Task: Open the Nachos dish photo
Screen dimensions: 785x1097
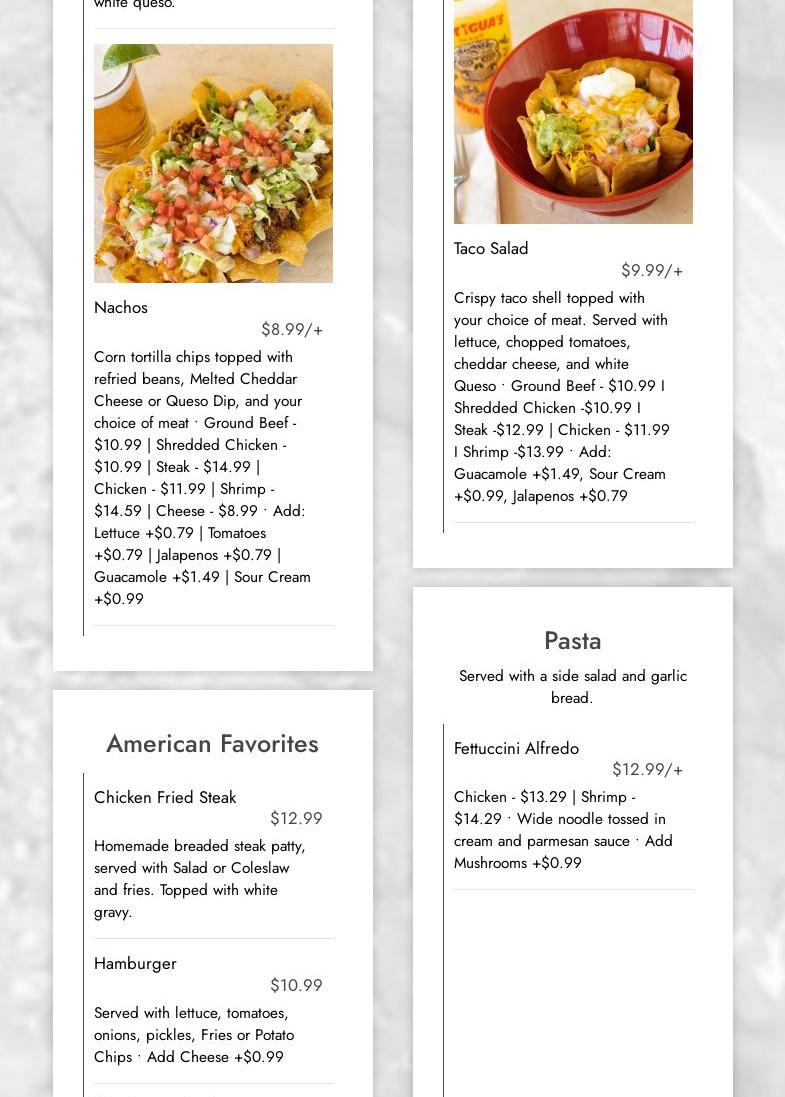Action: coord(213,163)
